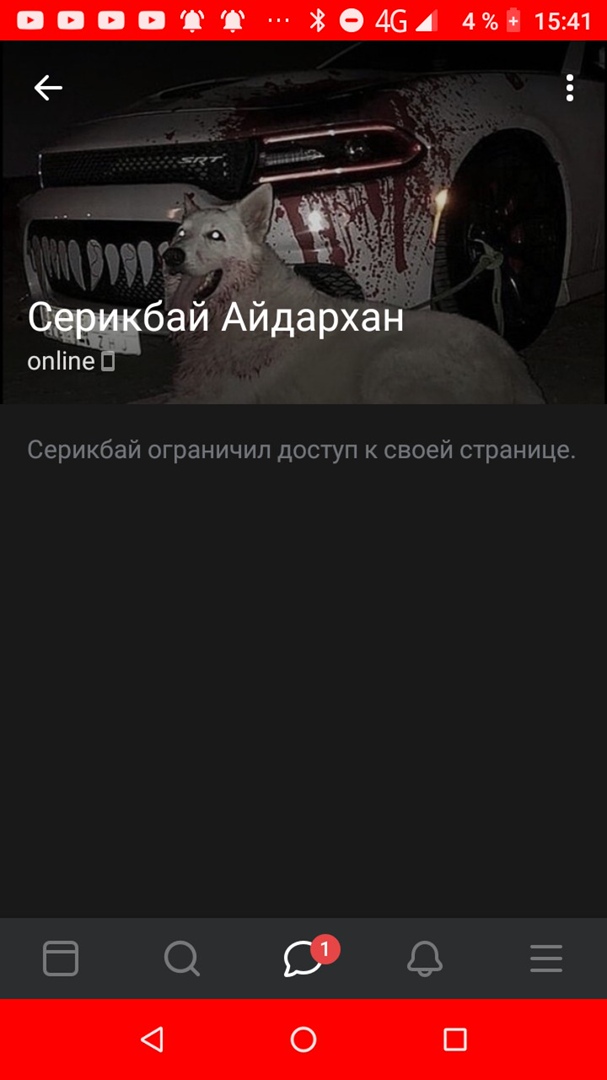This screenshot has height=1080, width=607.
Task: Tap the system home button
Action: (x=303, y=1039)
